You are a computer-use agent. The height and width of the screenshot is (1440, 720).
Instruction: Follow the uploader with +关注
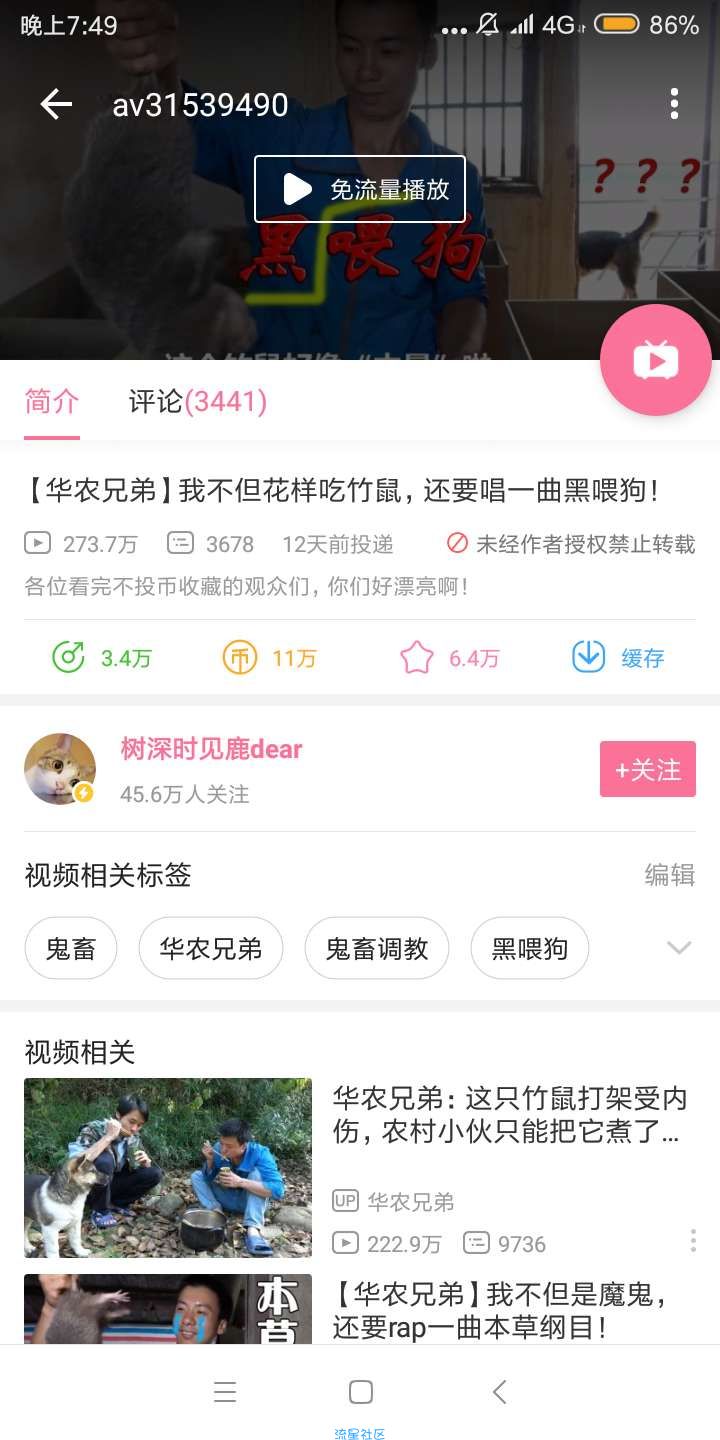click(x=647, y=769)
